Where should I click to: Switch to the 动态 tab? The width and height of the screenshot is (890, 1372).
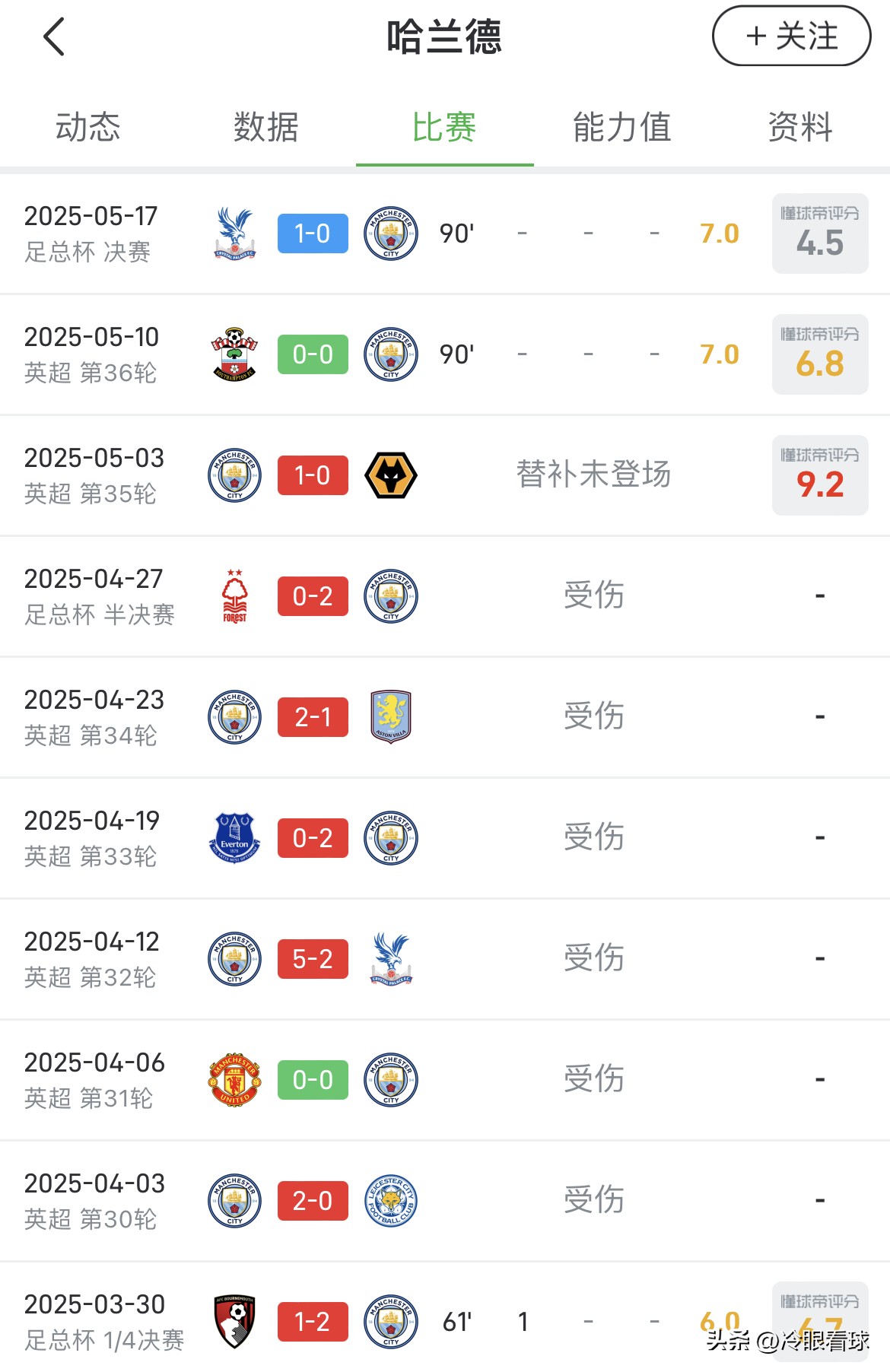(86, 128)
